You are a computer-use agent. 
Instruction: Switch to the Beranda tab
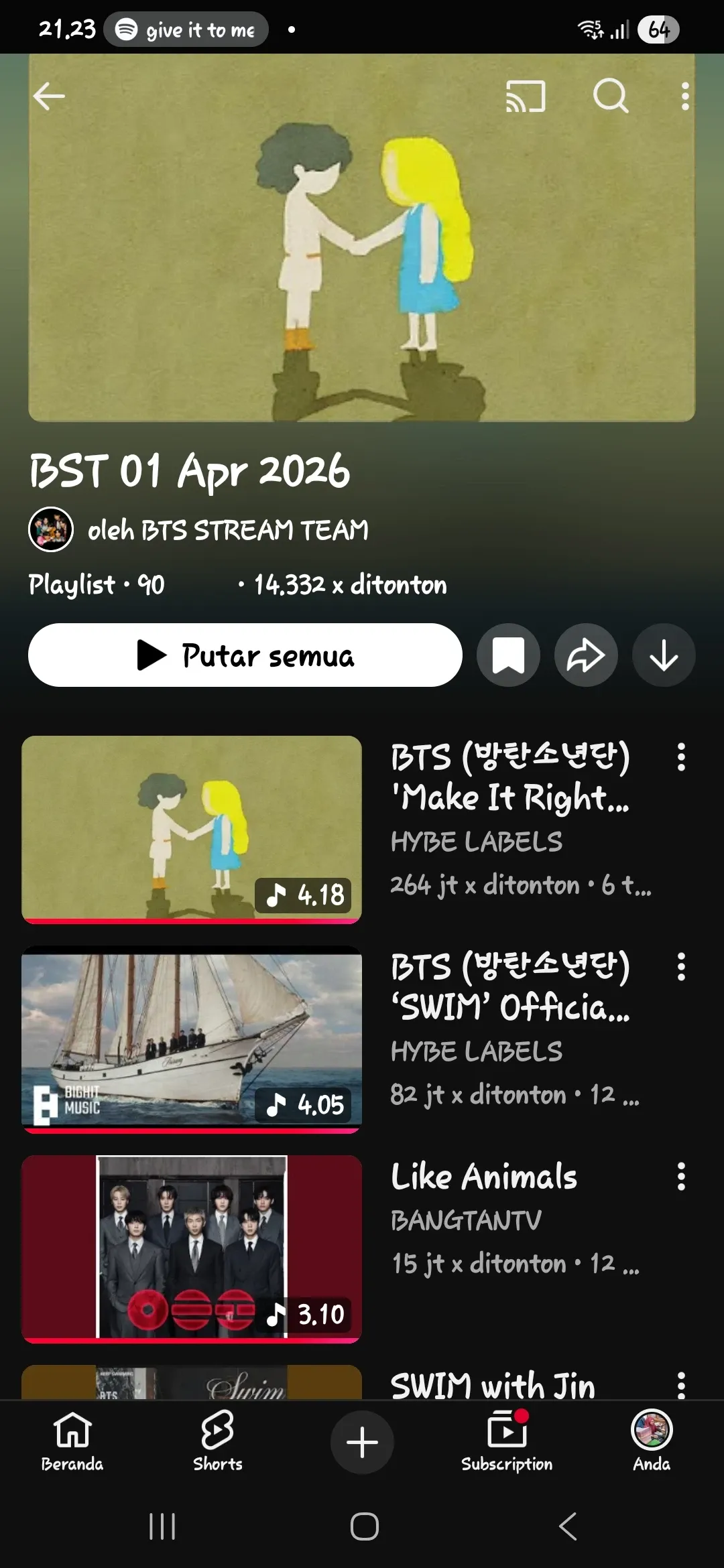72,1441
